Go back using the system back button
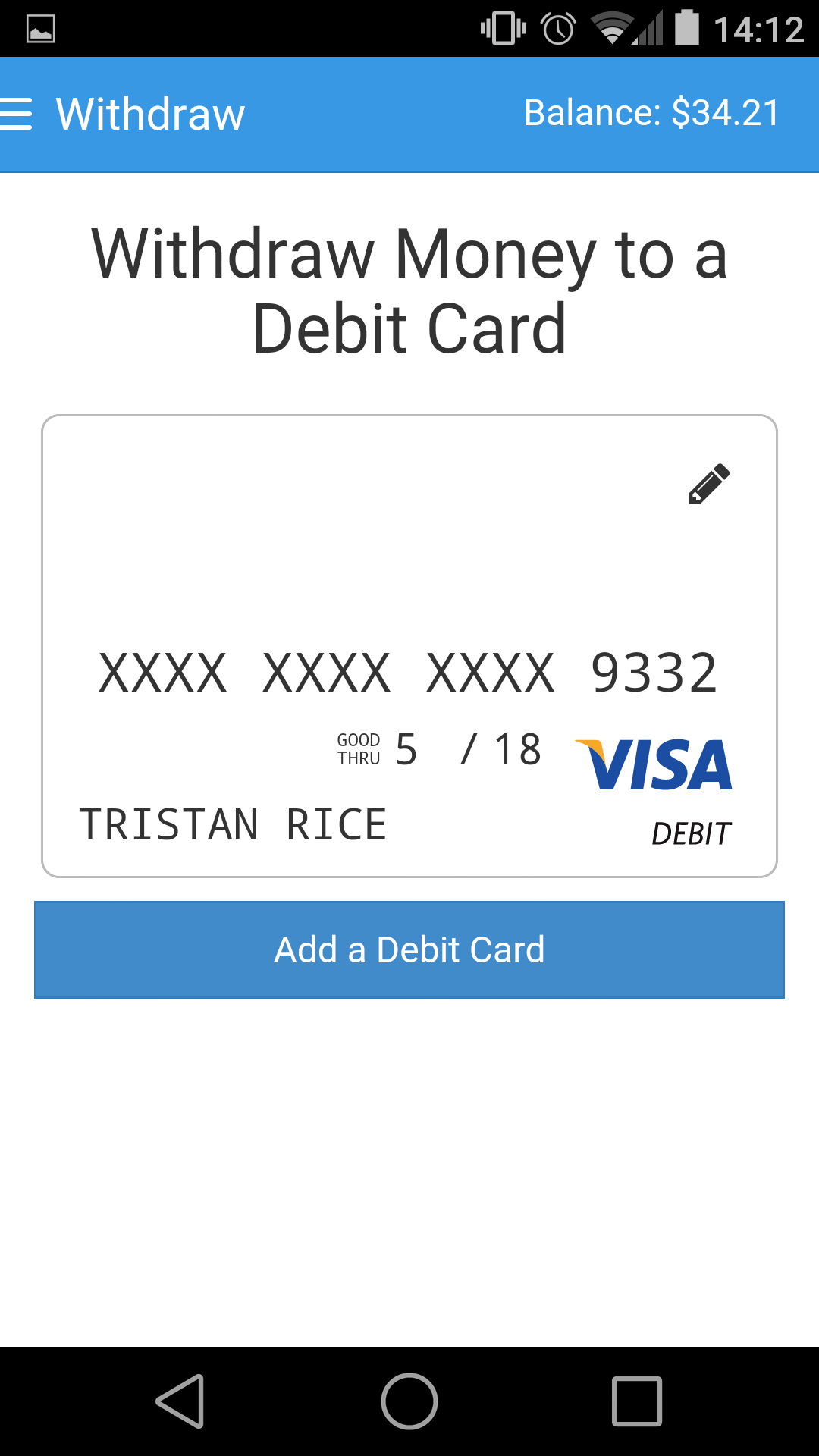Screen dimensions: 819x1456 (180, 1401)
